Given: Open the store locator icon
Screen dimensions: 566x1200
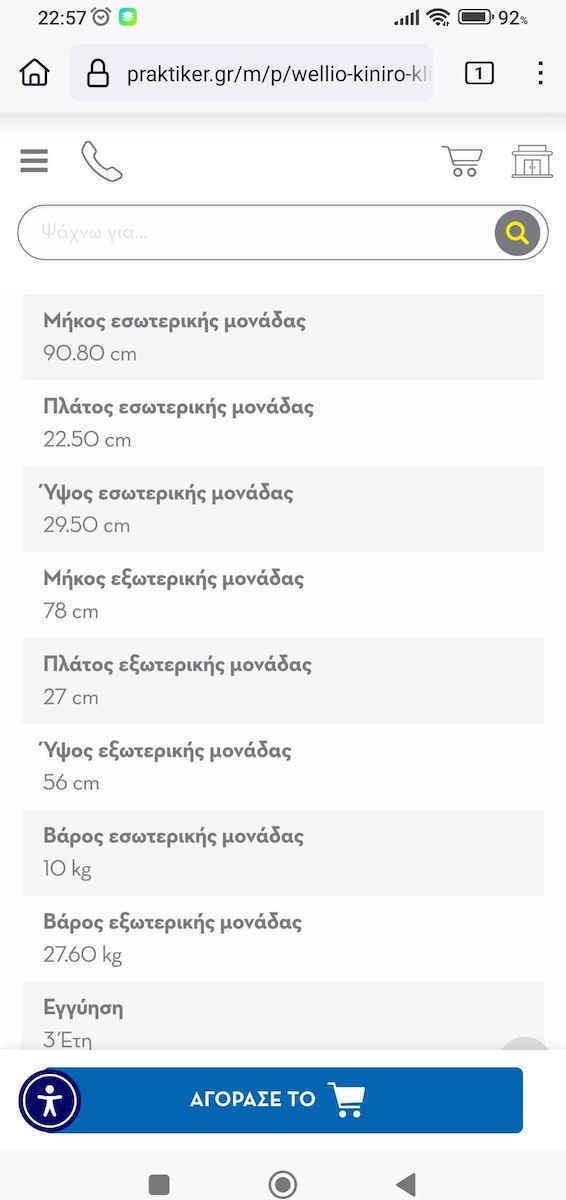Looking at the screenshot, I should point(532,161).
